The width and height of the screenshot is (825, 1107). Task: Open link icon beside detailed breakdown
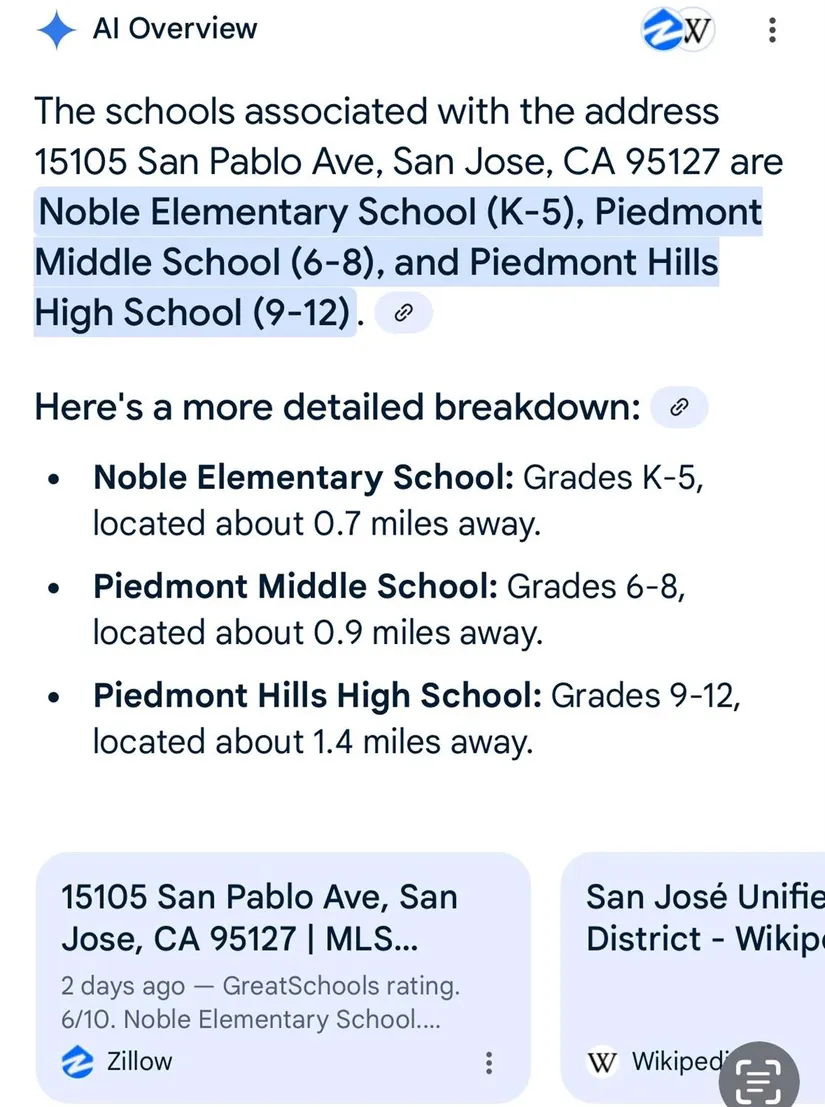click(679, 407)
